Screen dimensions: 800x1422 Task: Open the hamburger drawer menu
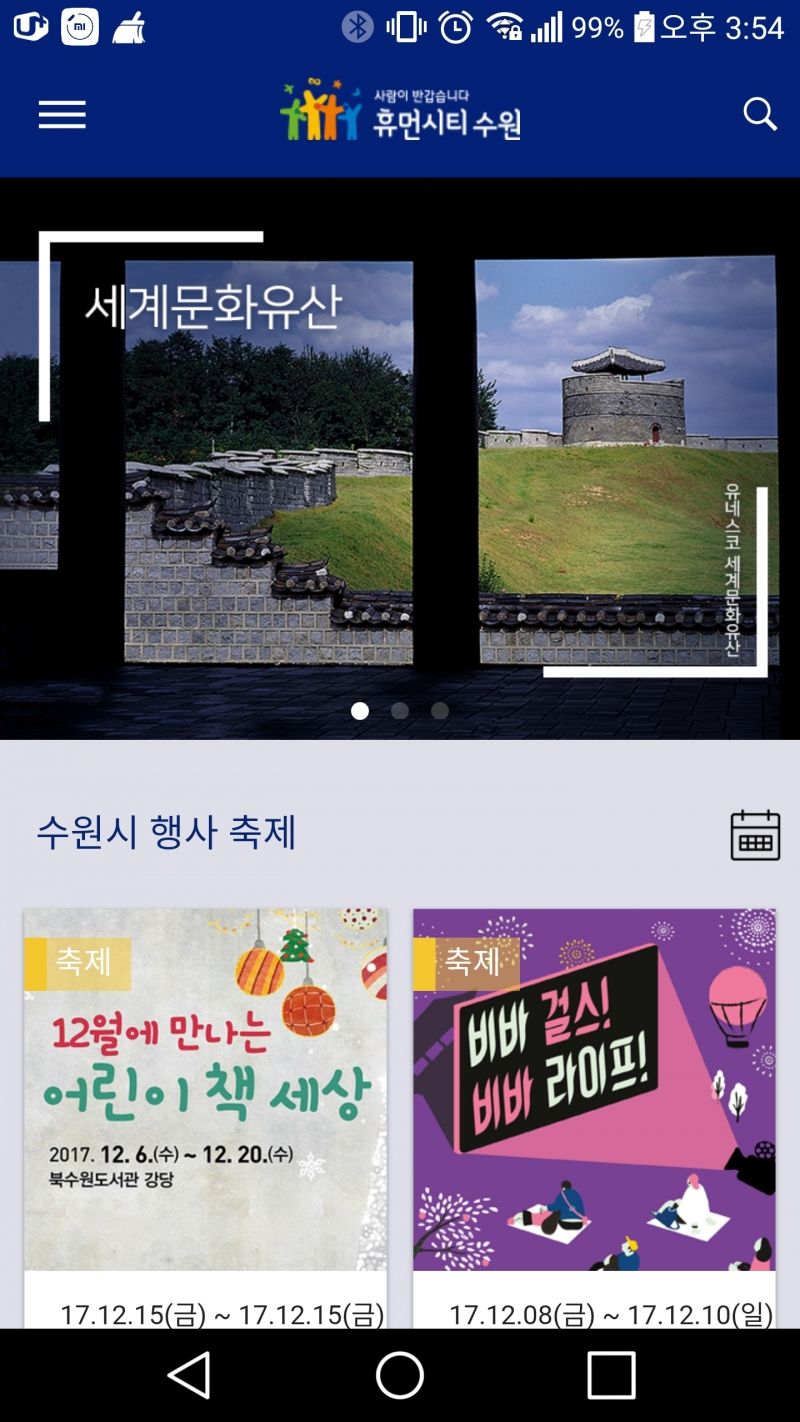click(x=62, y=115)
